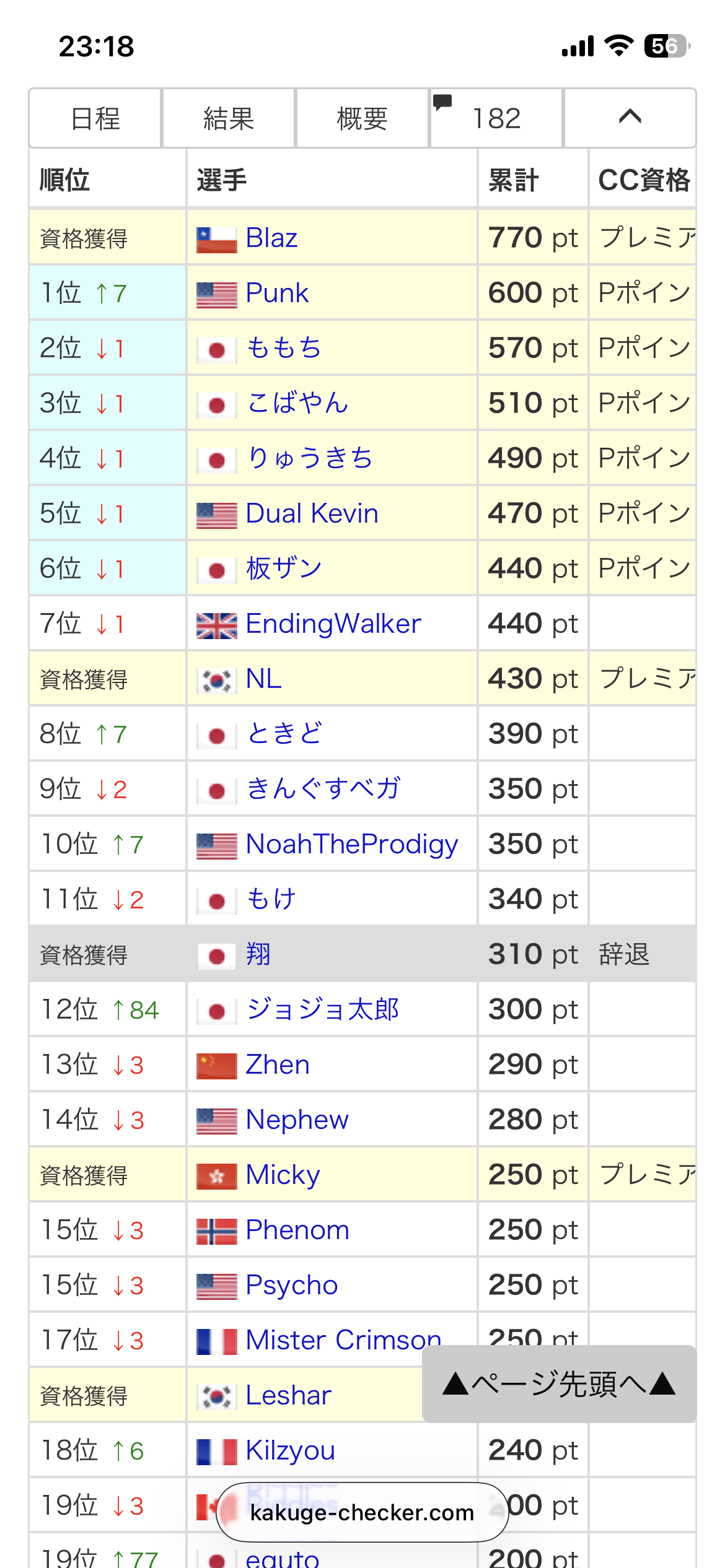The height and width of the screenshot is (1568, 725).
Task: Open Punk's player link
Action: click(x=276, y=293)
